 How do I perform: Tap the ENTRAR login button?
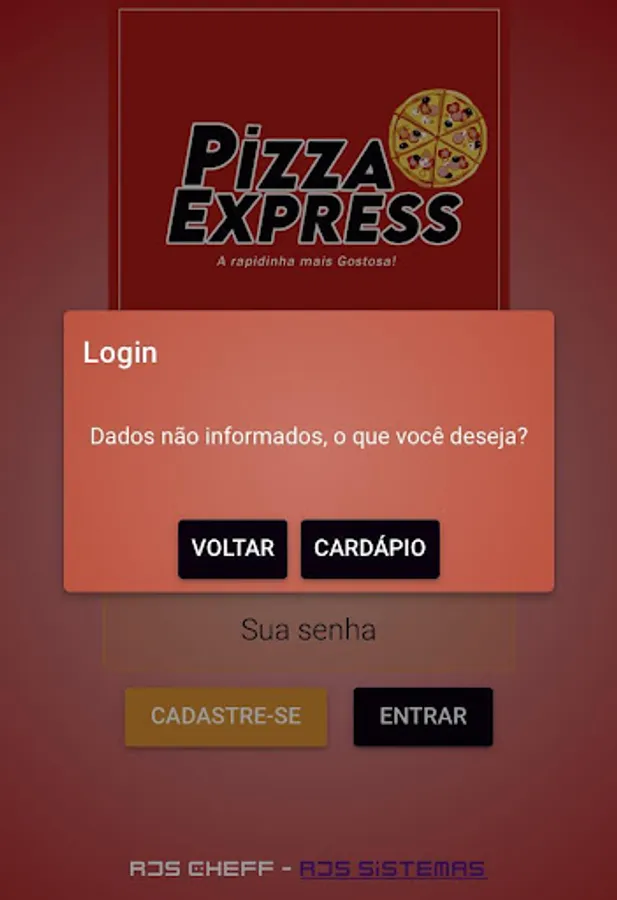click(x=423, y=716)
